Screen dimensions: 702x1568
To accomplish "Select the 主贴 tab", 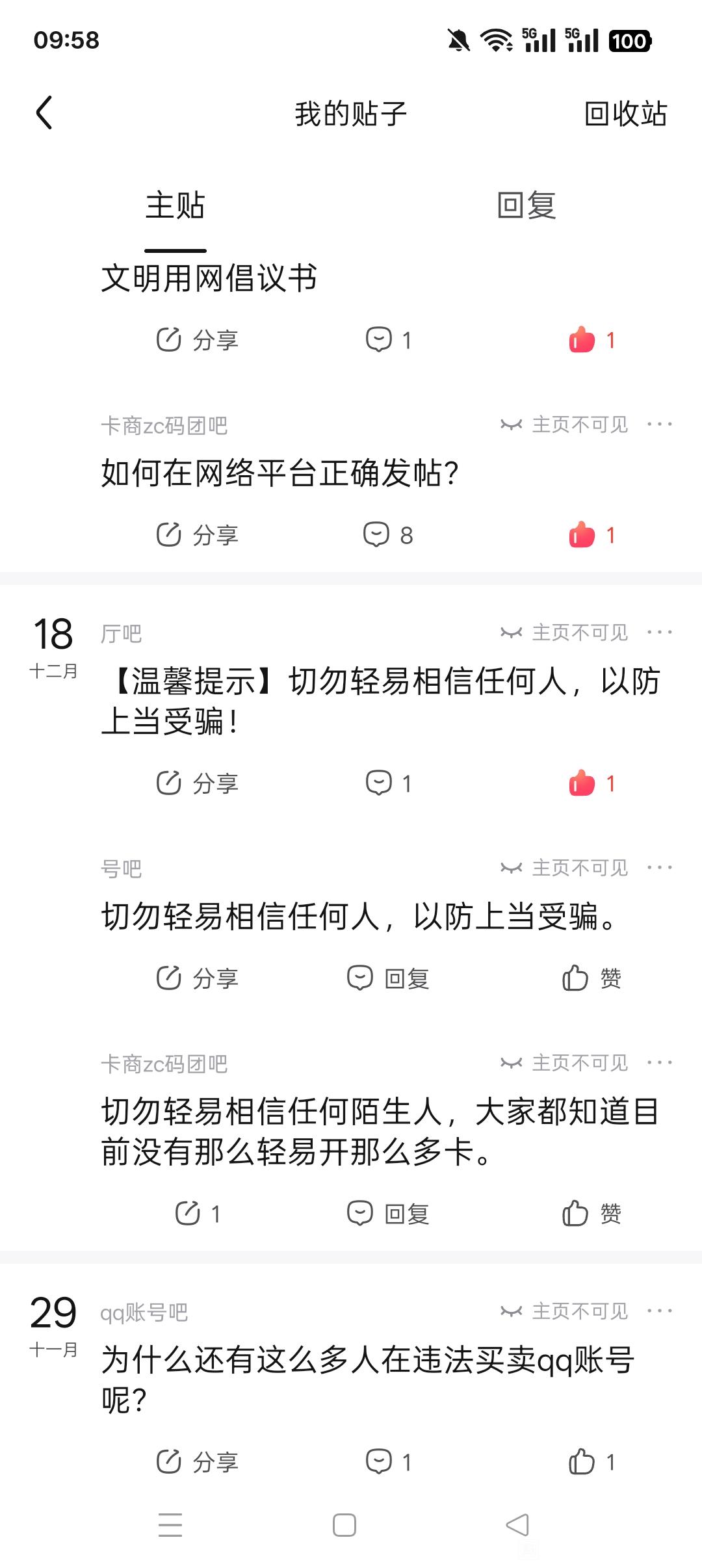I will click(175, 205).
